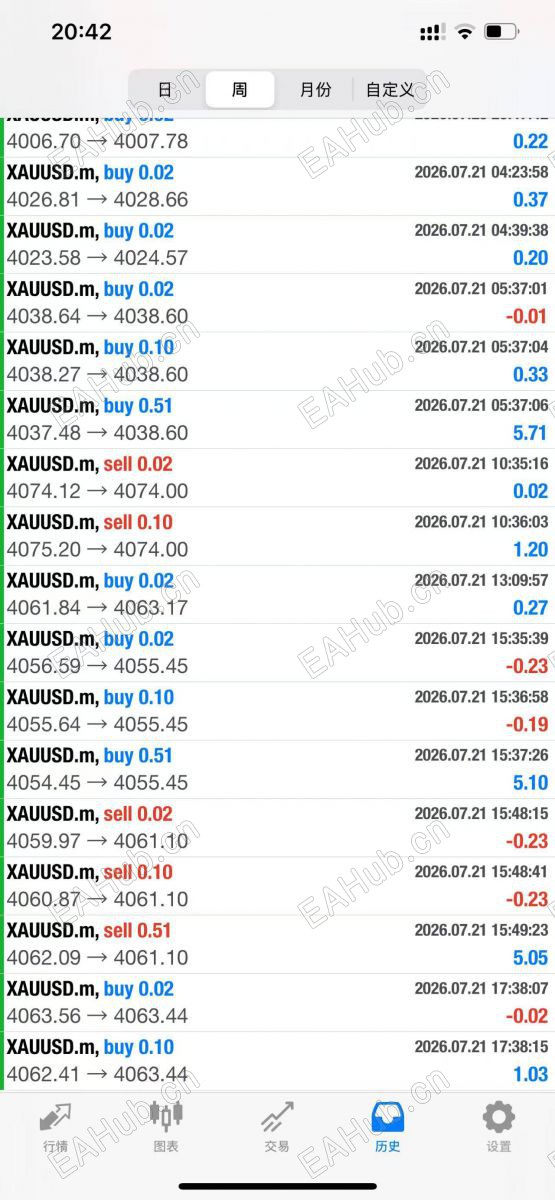Open the 设置 settings tab
The image size is (555, 1200).
coord(499,1127)
